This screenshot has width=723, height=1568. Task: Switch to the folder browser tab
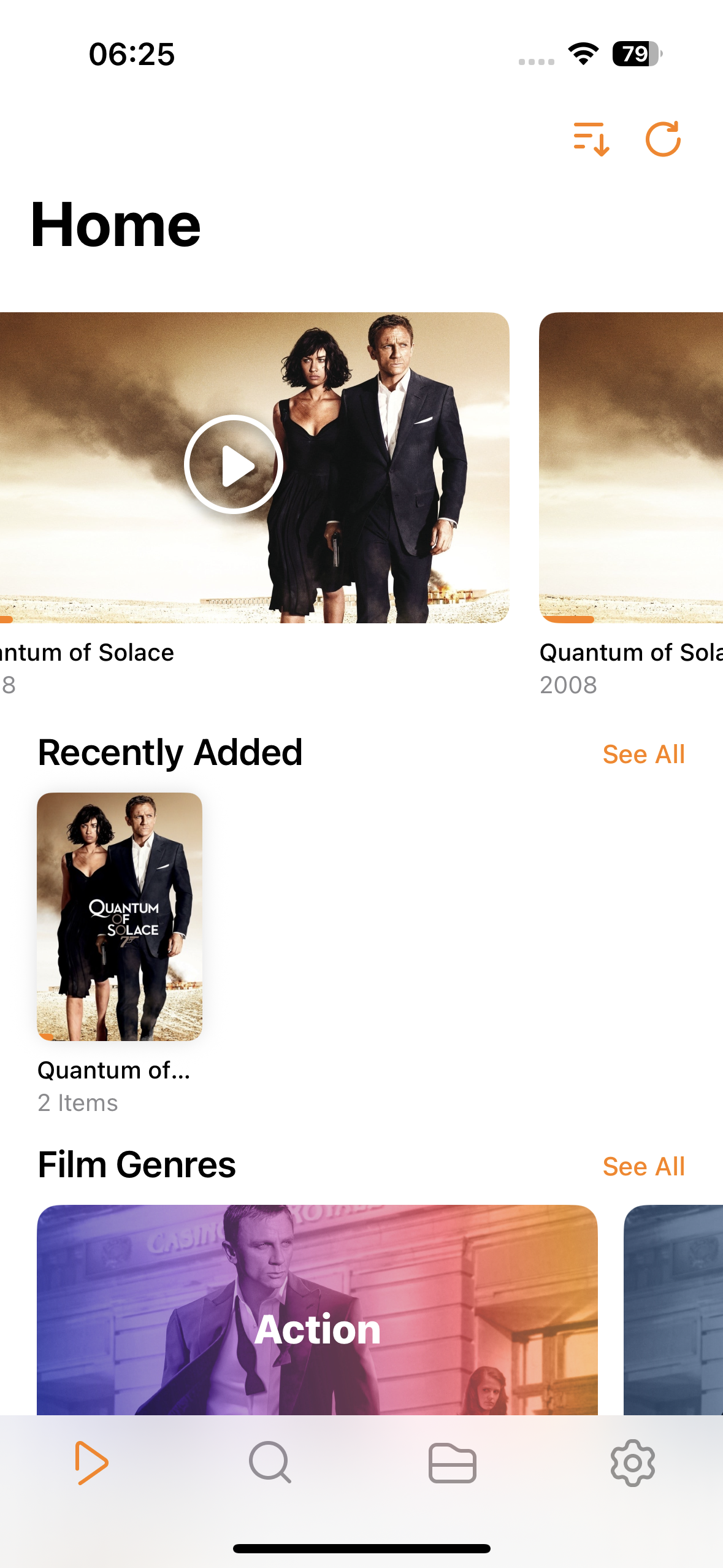452,1462
